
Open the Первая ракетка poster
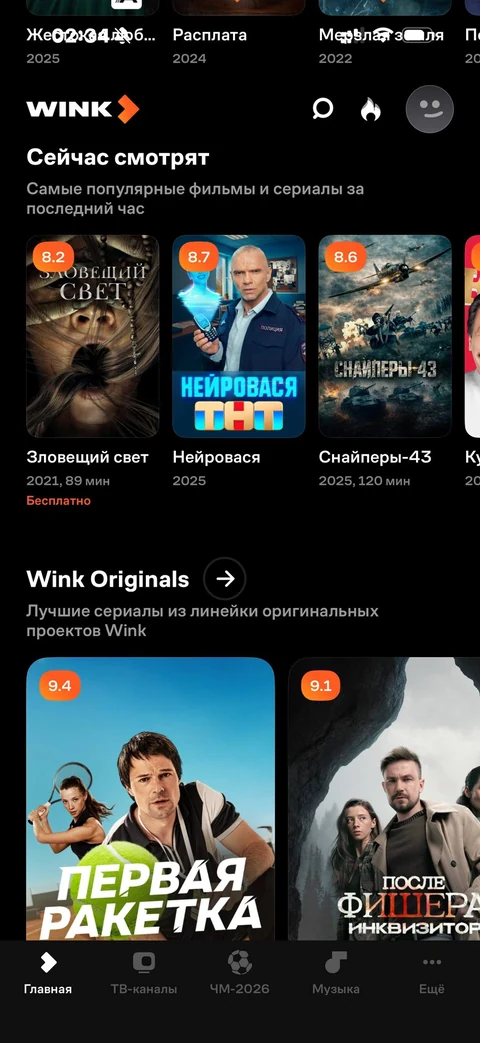[150, 798]
